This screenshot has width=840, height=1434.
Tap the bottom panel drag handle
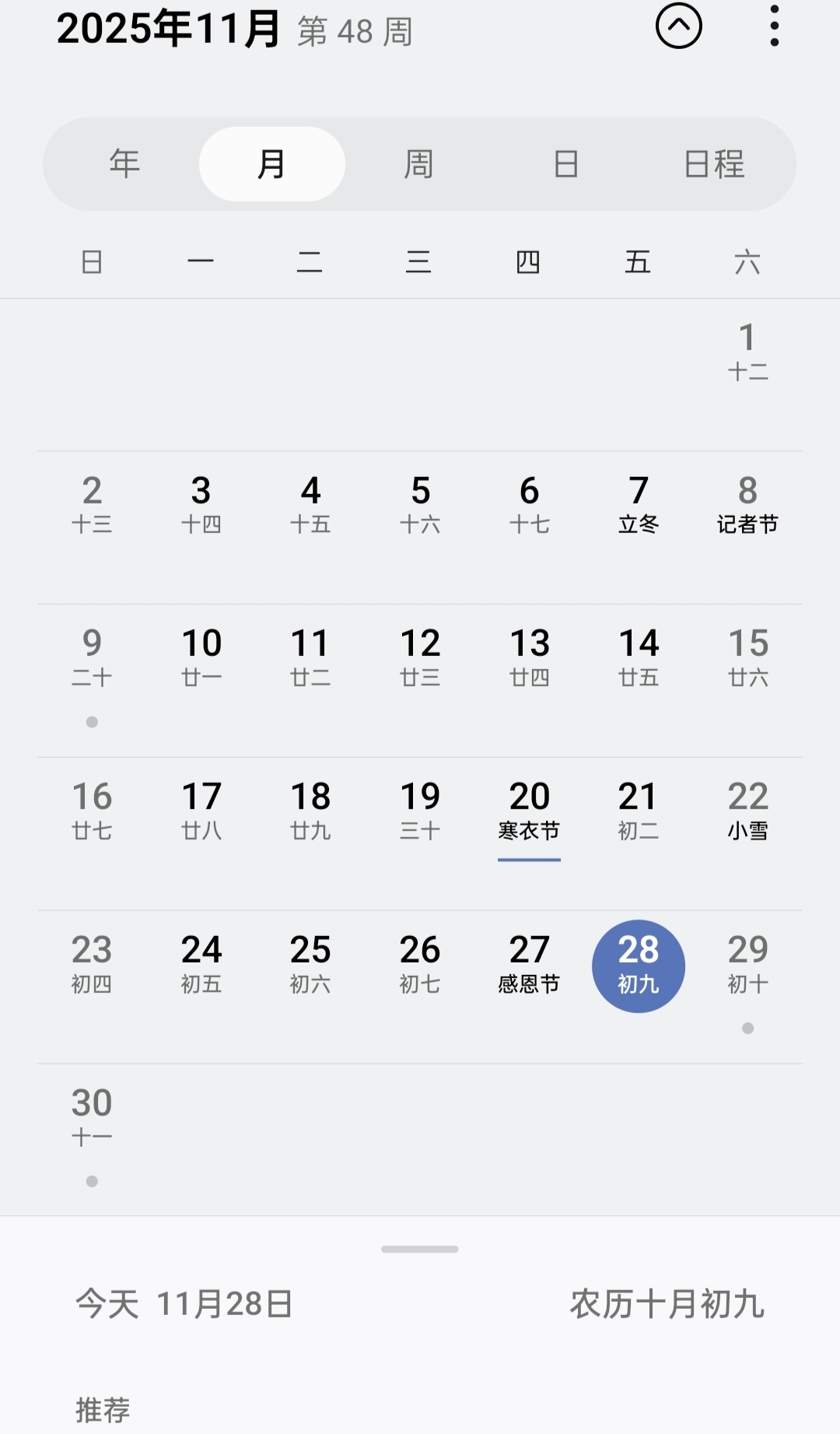click(x=420, y=1249)
